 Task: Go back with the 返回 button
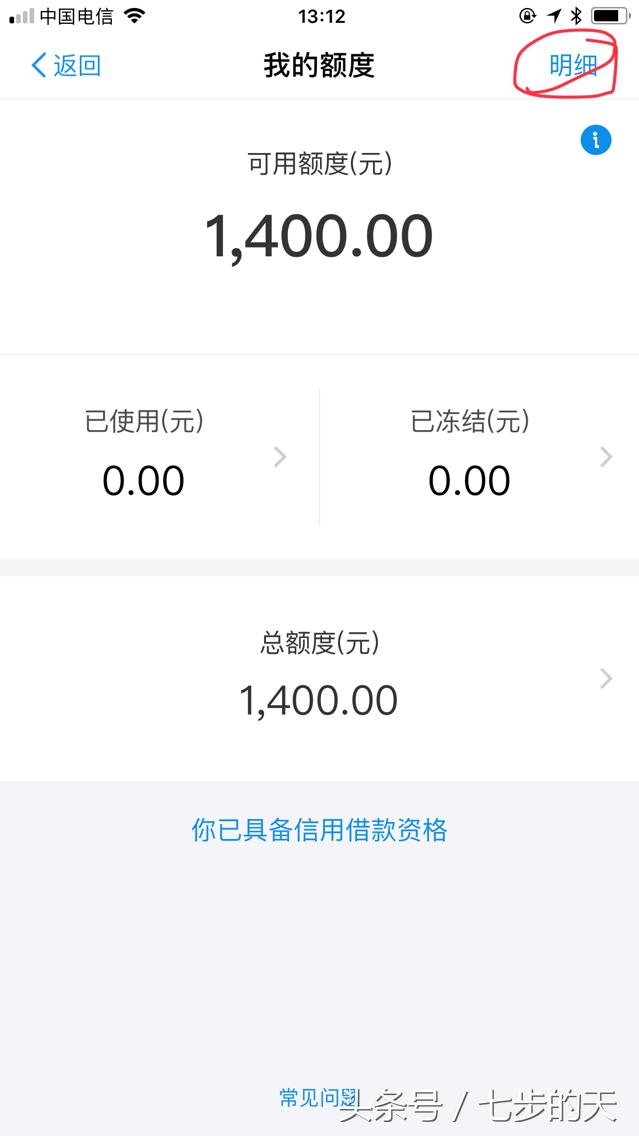click(66, 65)
